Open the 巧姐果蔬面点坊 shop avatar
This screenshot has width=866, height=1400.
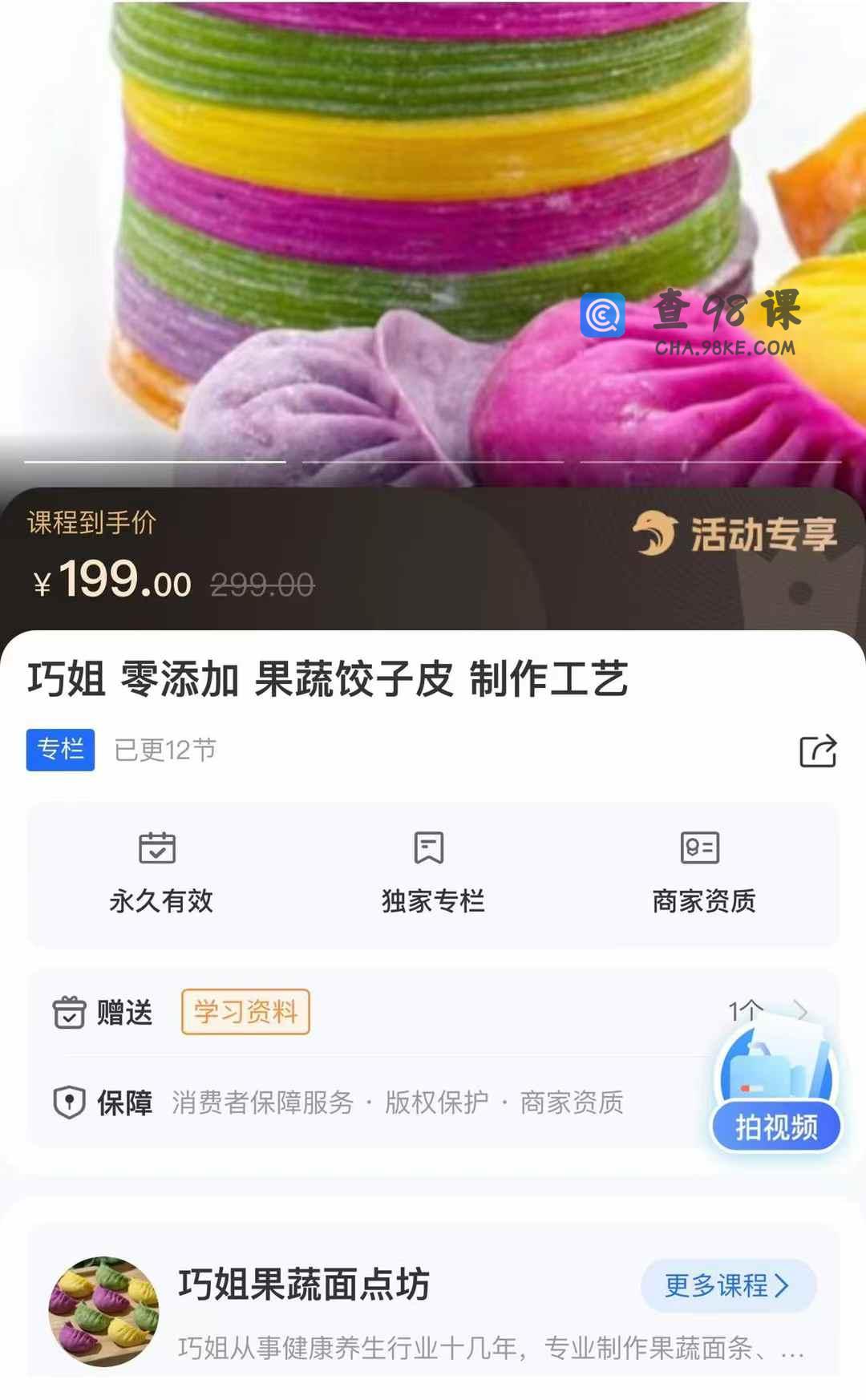[x=104, y=1311]
